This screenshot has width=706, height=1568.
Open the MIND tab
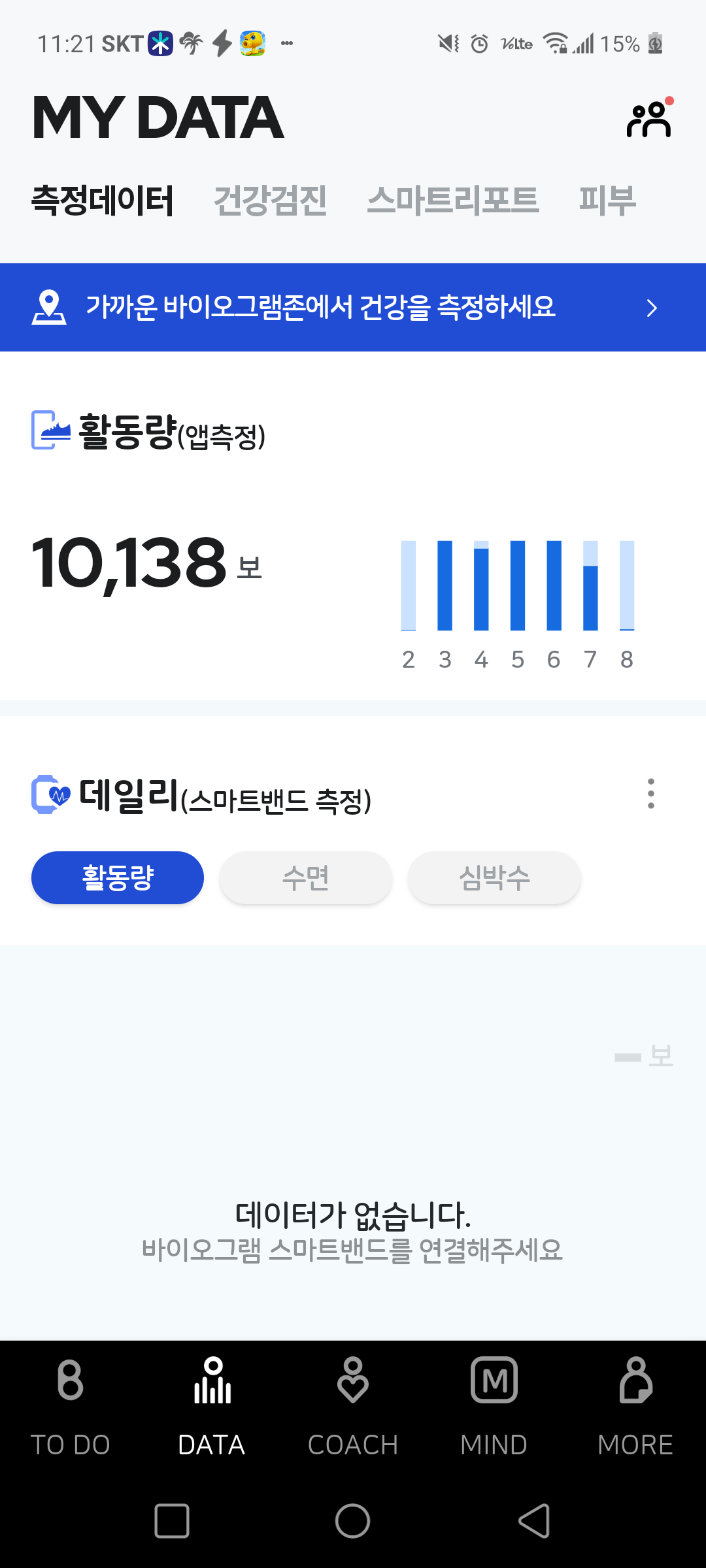(x=494, y=1405)
